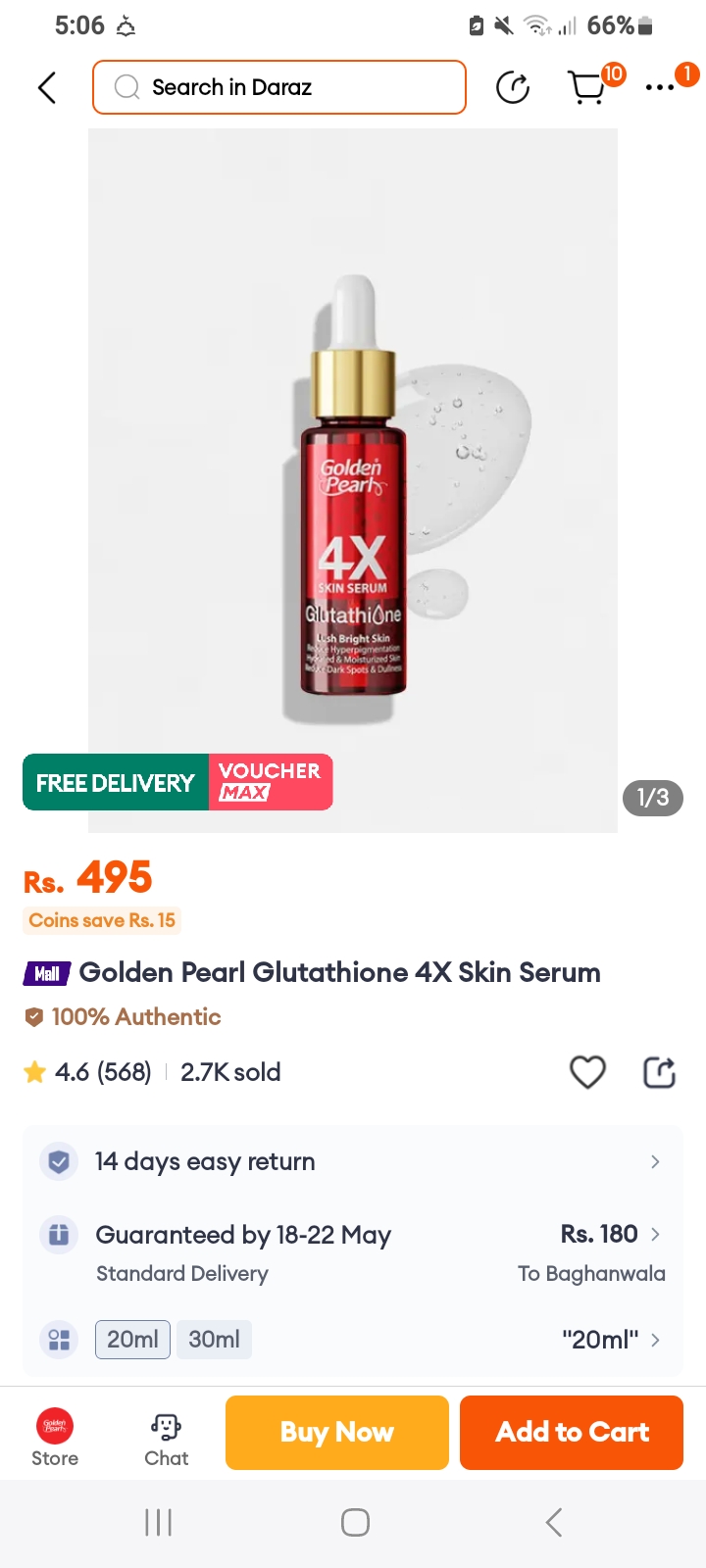Add the serum to wishlist heart

587,1072
